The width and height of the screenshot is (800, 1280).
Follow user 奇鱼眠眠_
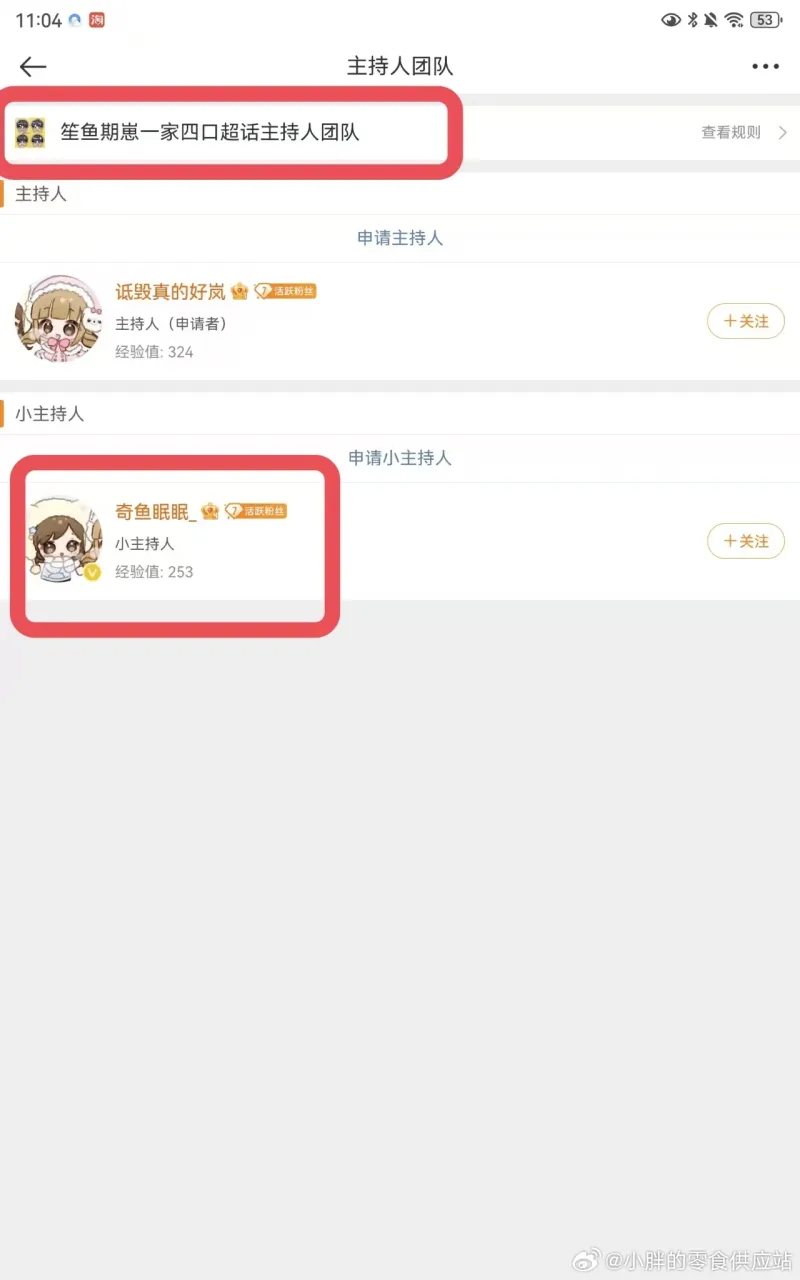[745, 541]
